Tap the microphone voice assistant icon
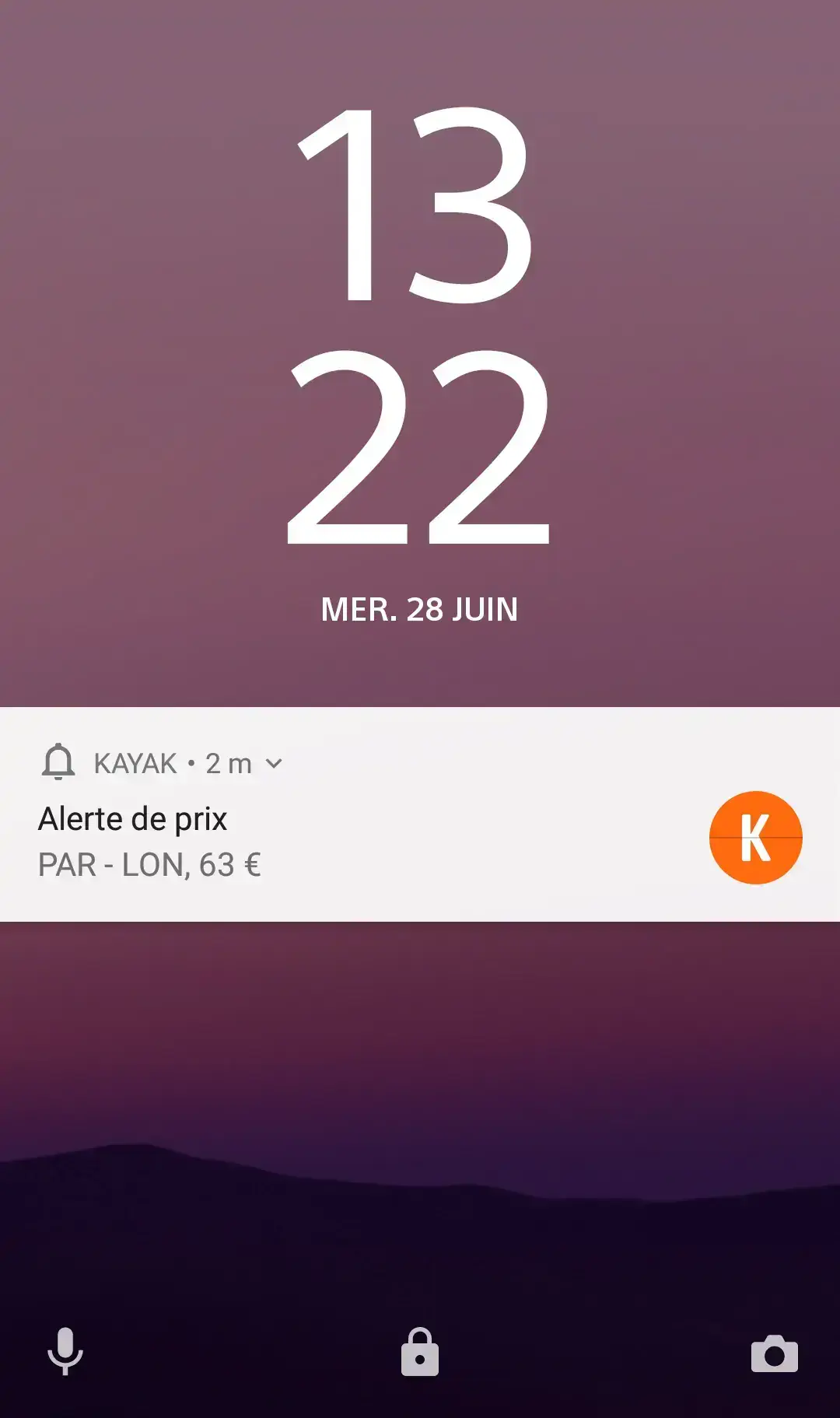This screenshot has height=1418, width=840. pyautogui.click(x=65, y=1352)
